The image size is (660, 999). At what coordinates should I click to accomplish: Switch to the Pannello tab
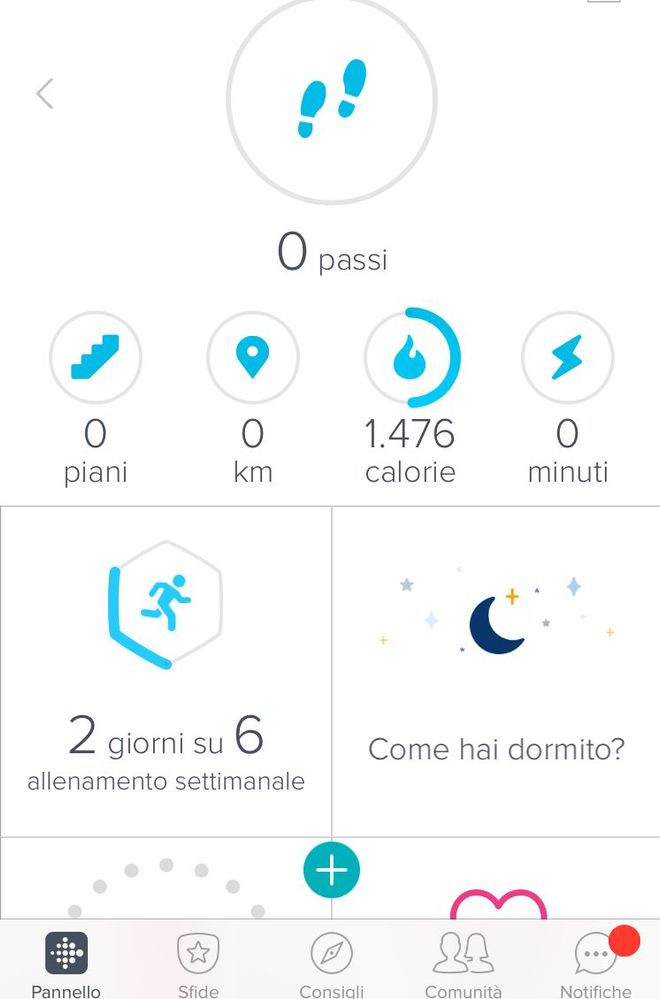(66, 964)
